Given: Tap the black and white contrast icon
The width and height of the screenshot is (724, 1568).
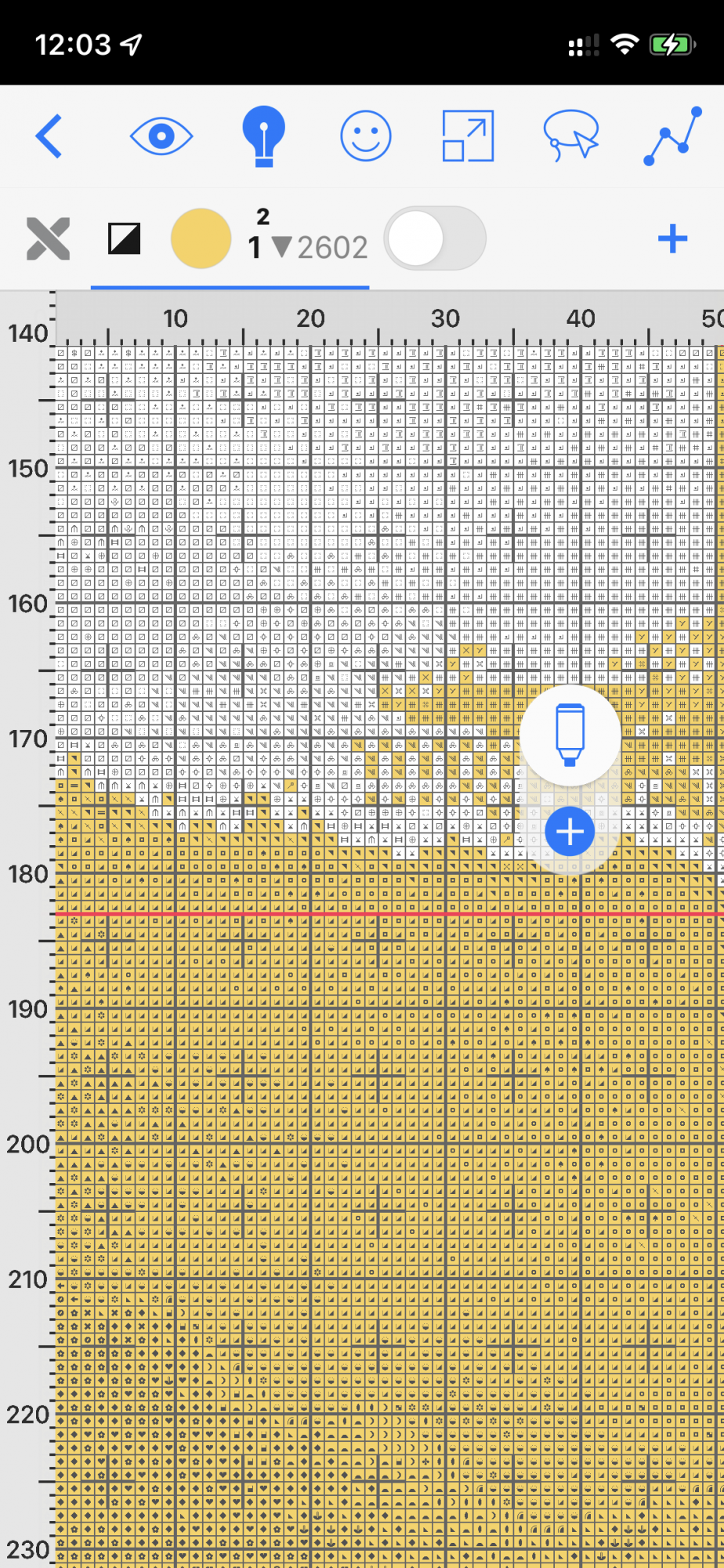Looking at the screenshot, I should (124, 238).
